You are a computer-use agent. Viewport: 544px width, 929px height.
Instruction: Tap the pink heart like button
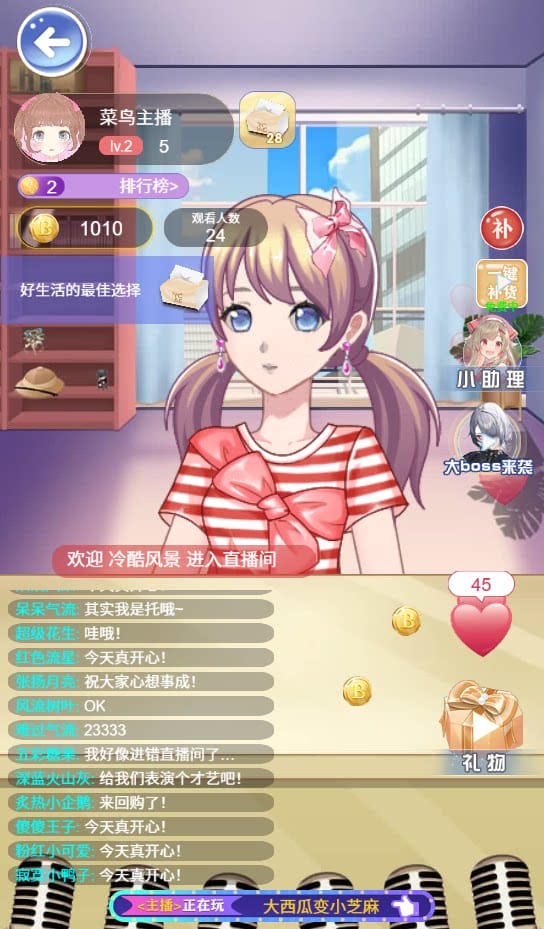coord(481,624)
